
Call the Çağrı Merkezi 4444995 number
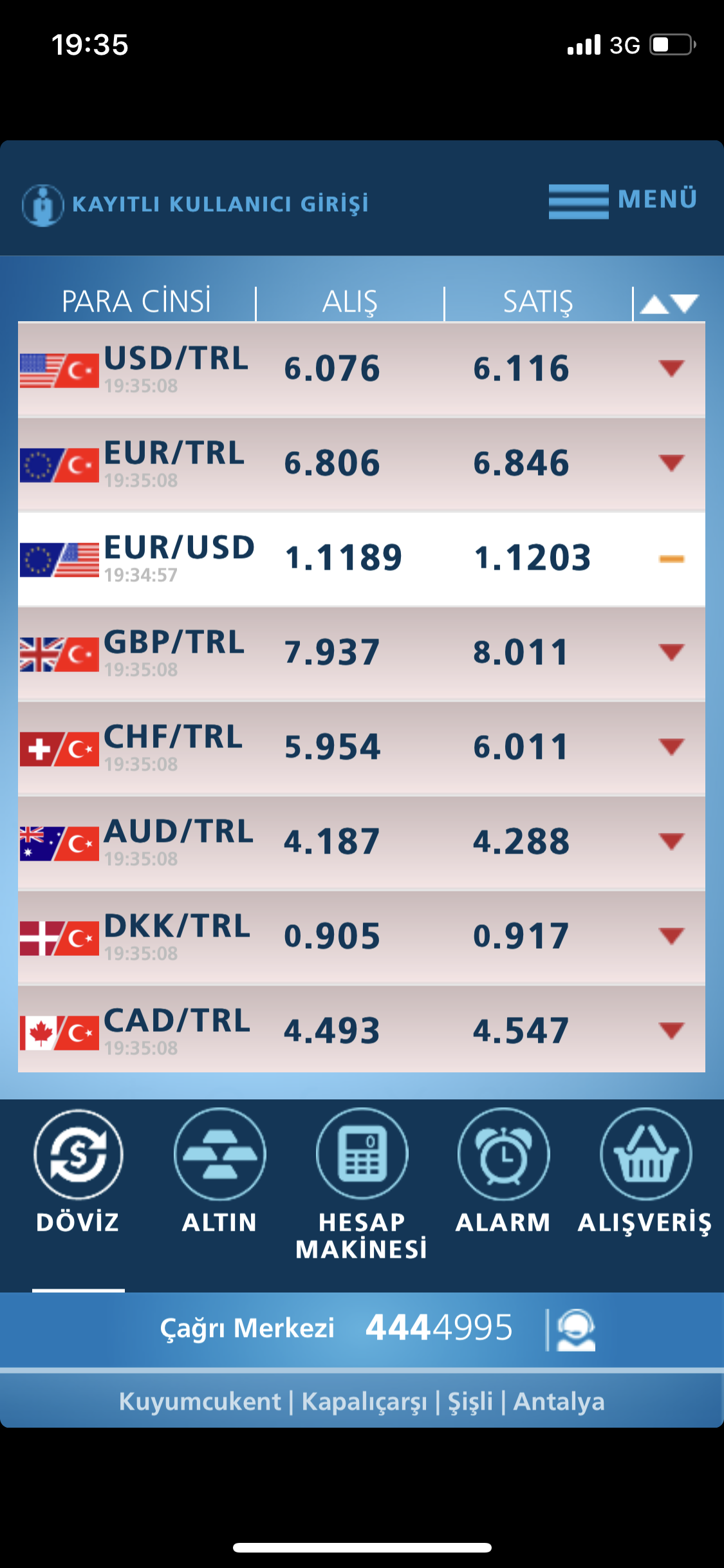click(x=439, y=1328)
